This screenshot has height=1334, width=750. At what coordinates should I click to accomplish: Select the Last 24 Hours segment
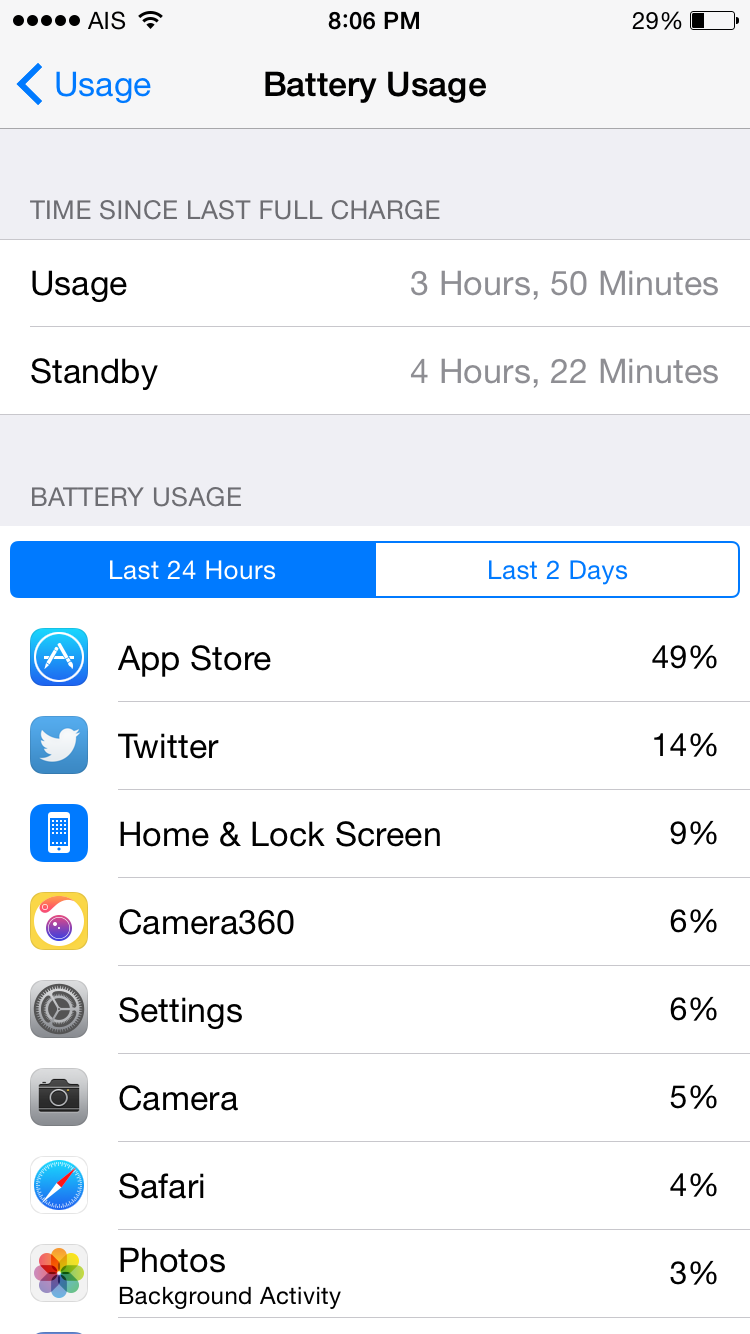(x=193, y=570)
